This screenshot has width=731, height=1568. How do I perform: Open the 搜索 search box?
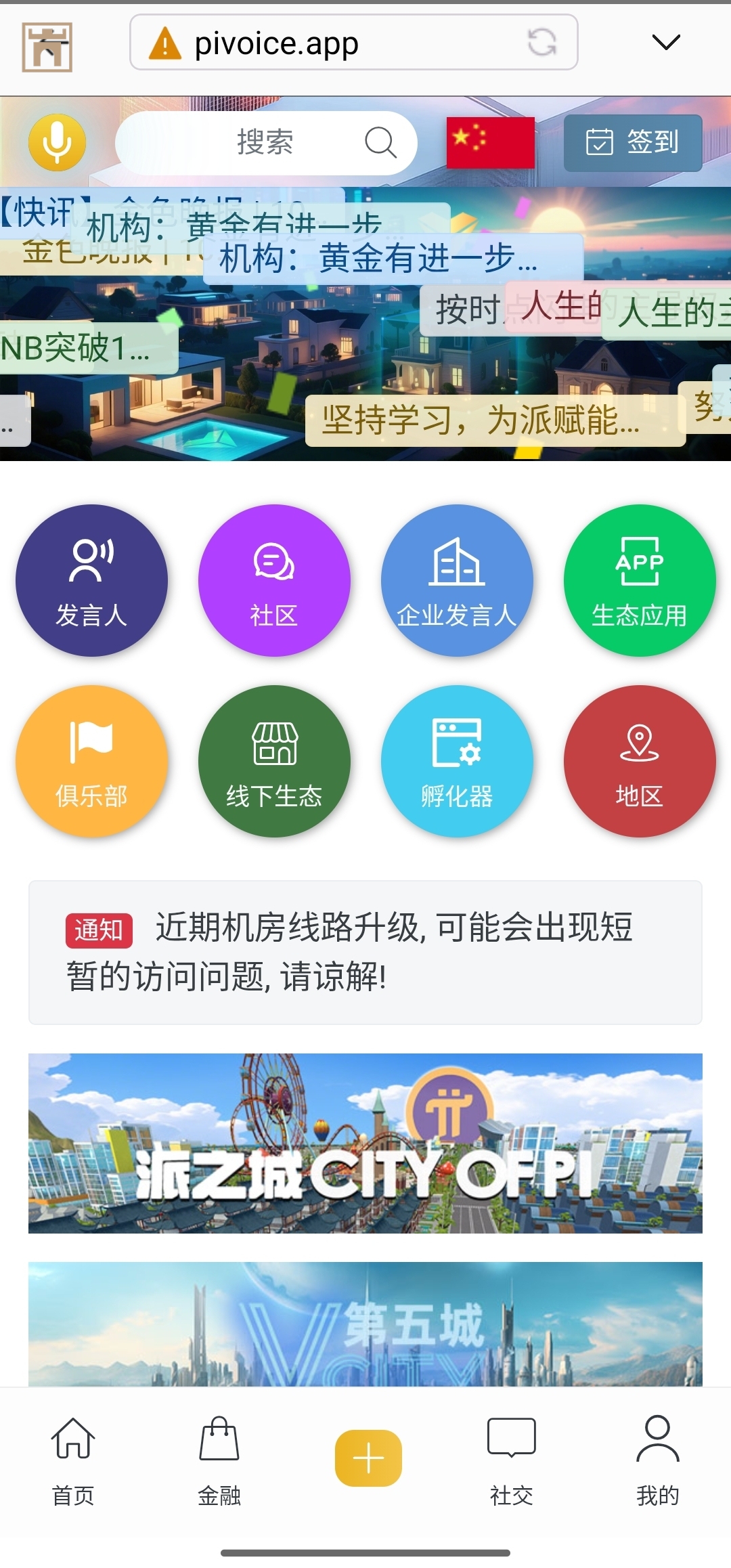[x=265, y=143]
